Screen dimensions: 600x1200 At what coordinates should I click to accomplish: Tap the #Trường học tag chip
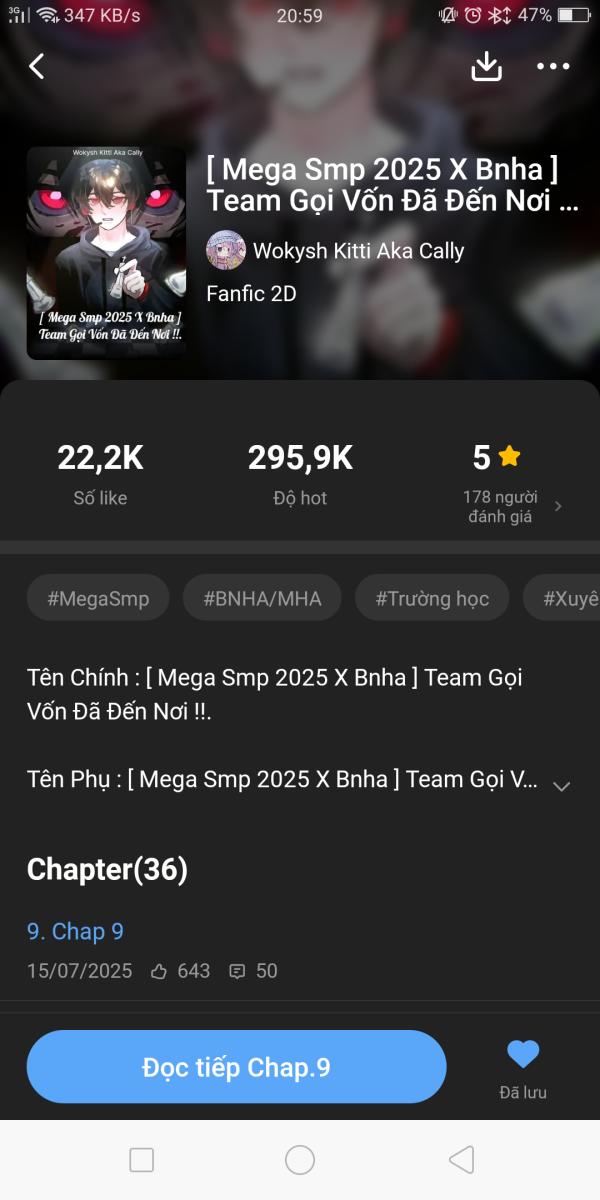tap(432, 599)
